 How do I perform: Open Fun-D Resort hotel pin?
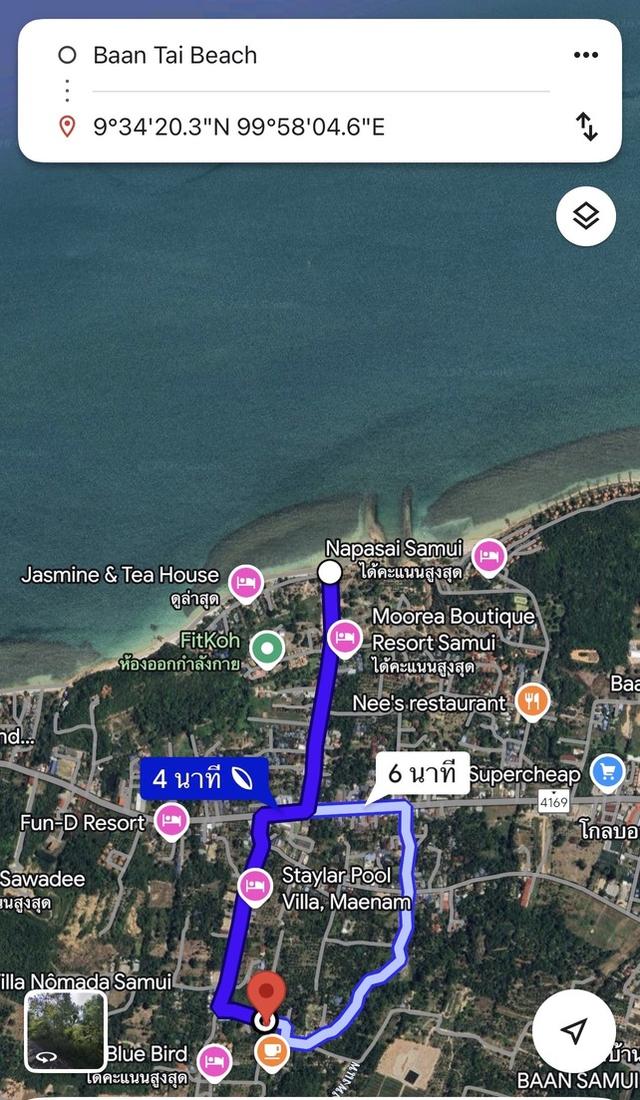(x=172, y=822)
